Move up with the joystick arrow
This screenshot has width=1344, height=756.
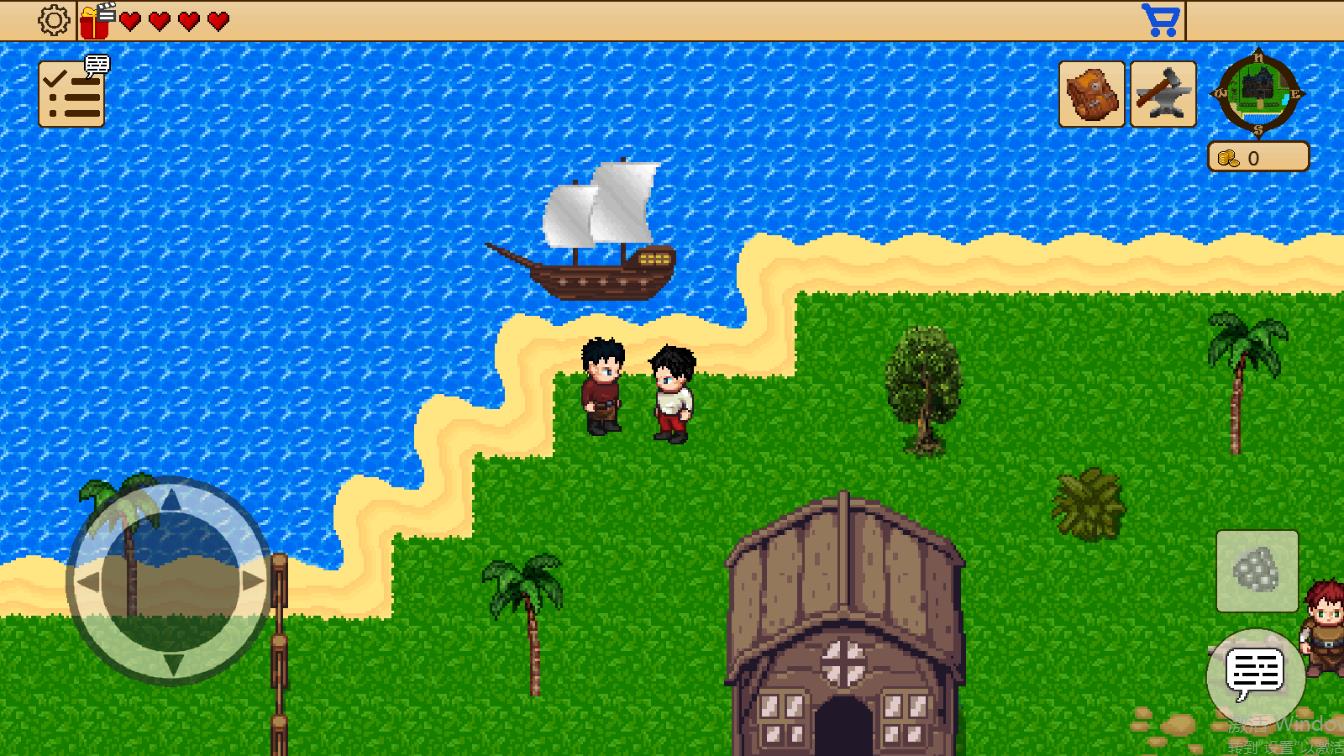[x=171, y=500]
